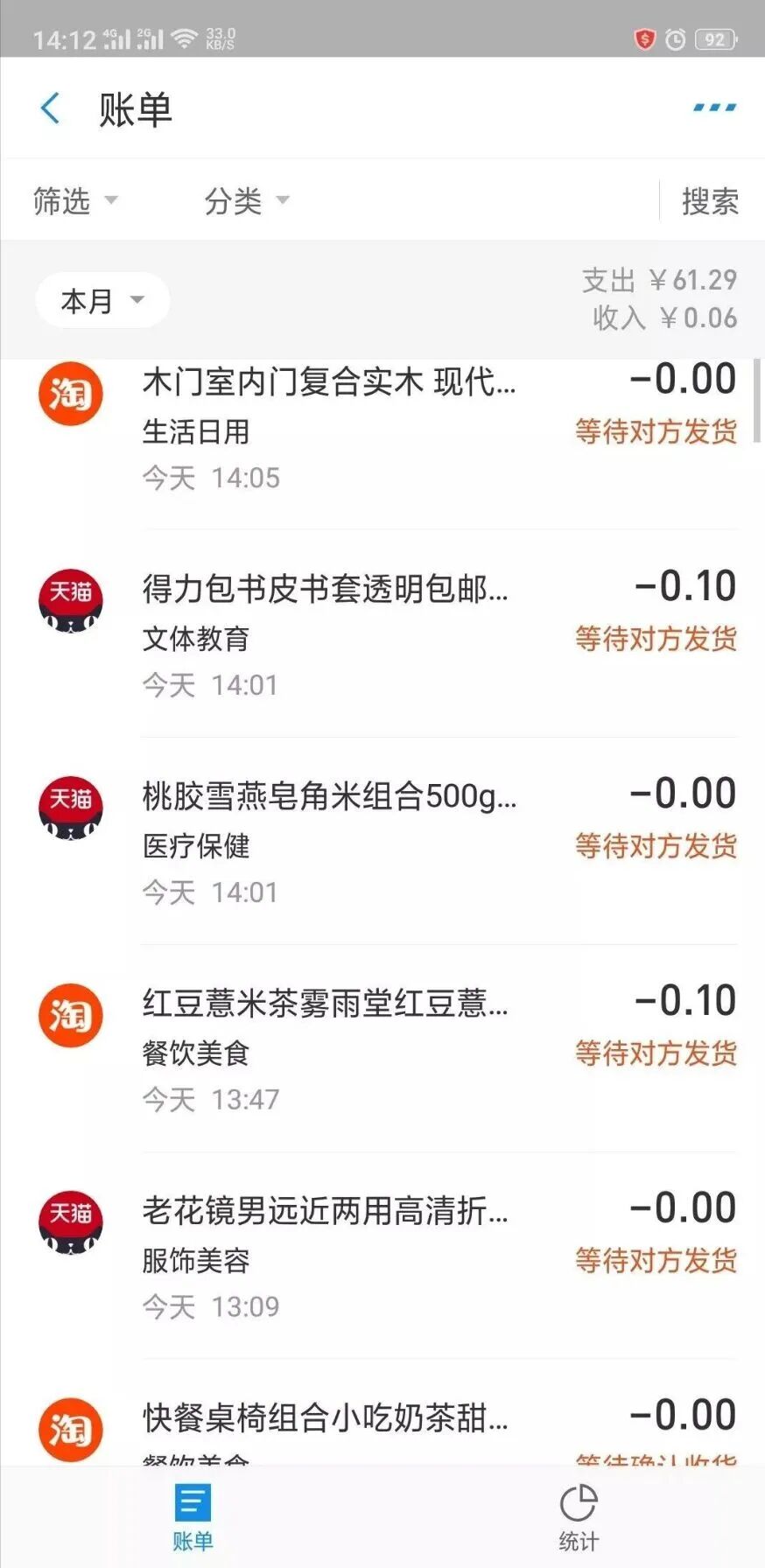Open the 本月 month selector
The width and height of the screenshot is (765, 1568).
coord(102,301)
